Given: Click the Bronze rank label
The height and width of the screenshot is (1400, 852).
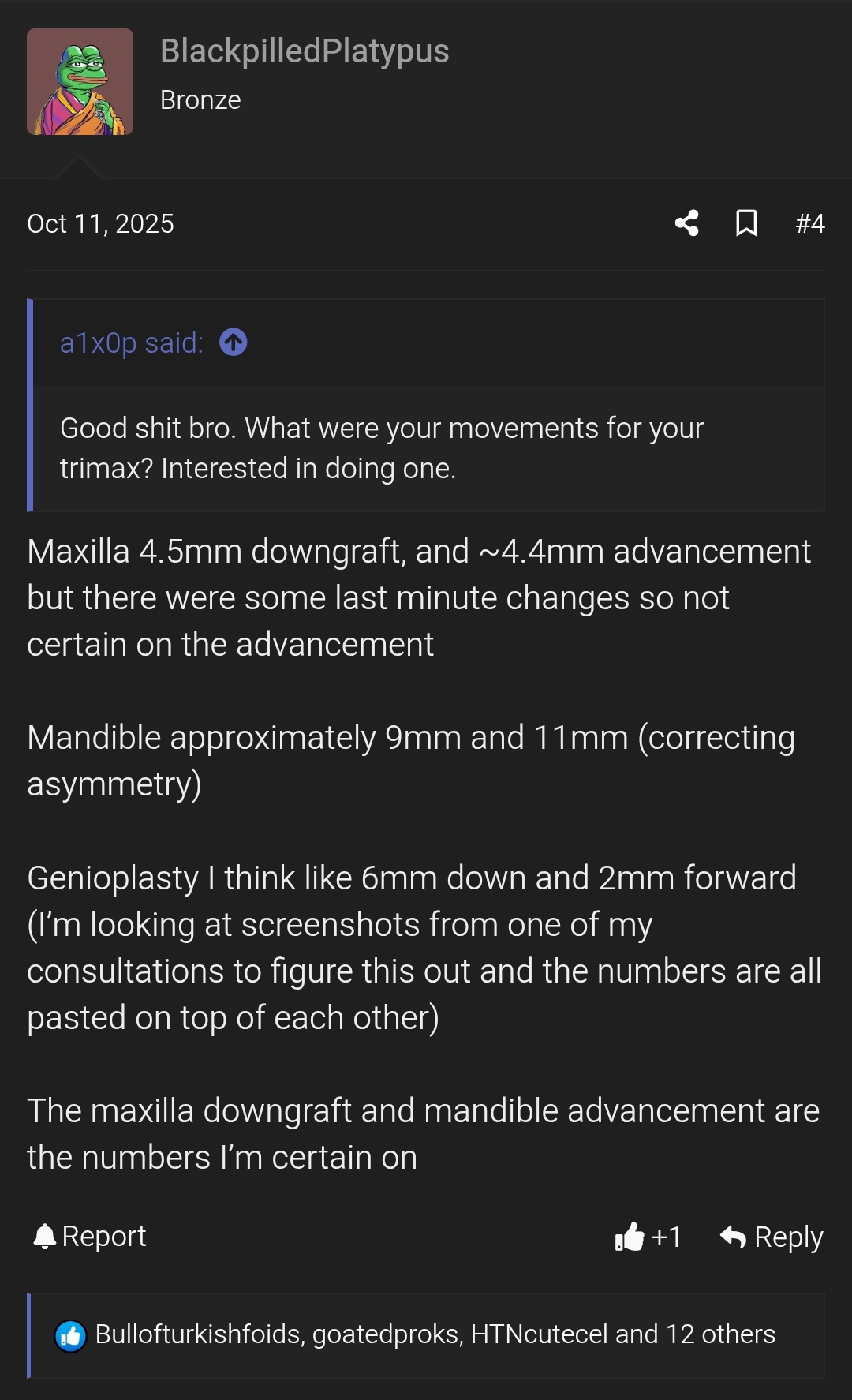Looking at the screenshot, I should click(x=200, y=100).
